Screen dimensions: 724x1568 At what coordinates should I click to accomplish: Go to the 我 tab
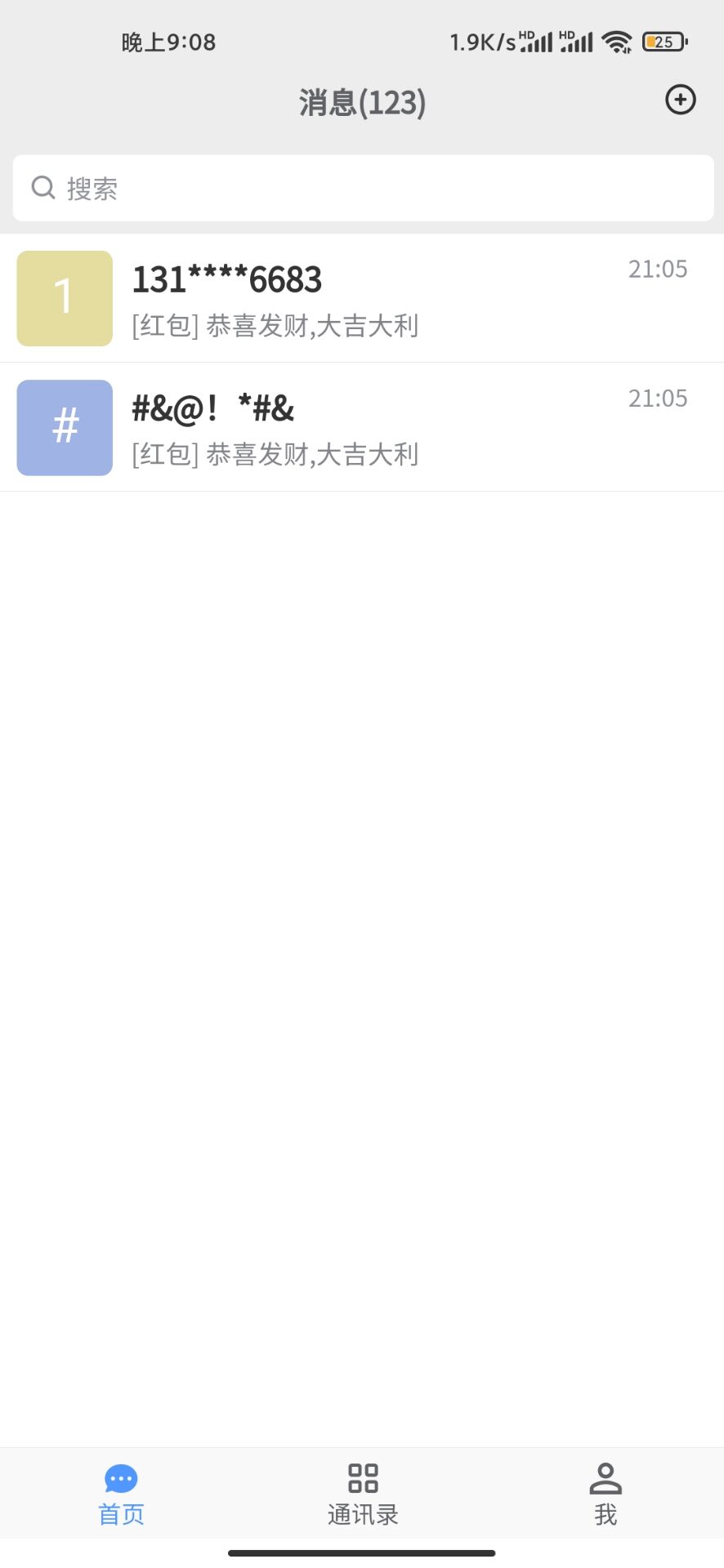605,1494
